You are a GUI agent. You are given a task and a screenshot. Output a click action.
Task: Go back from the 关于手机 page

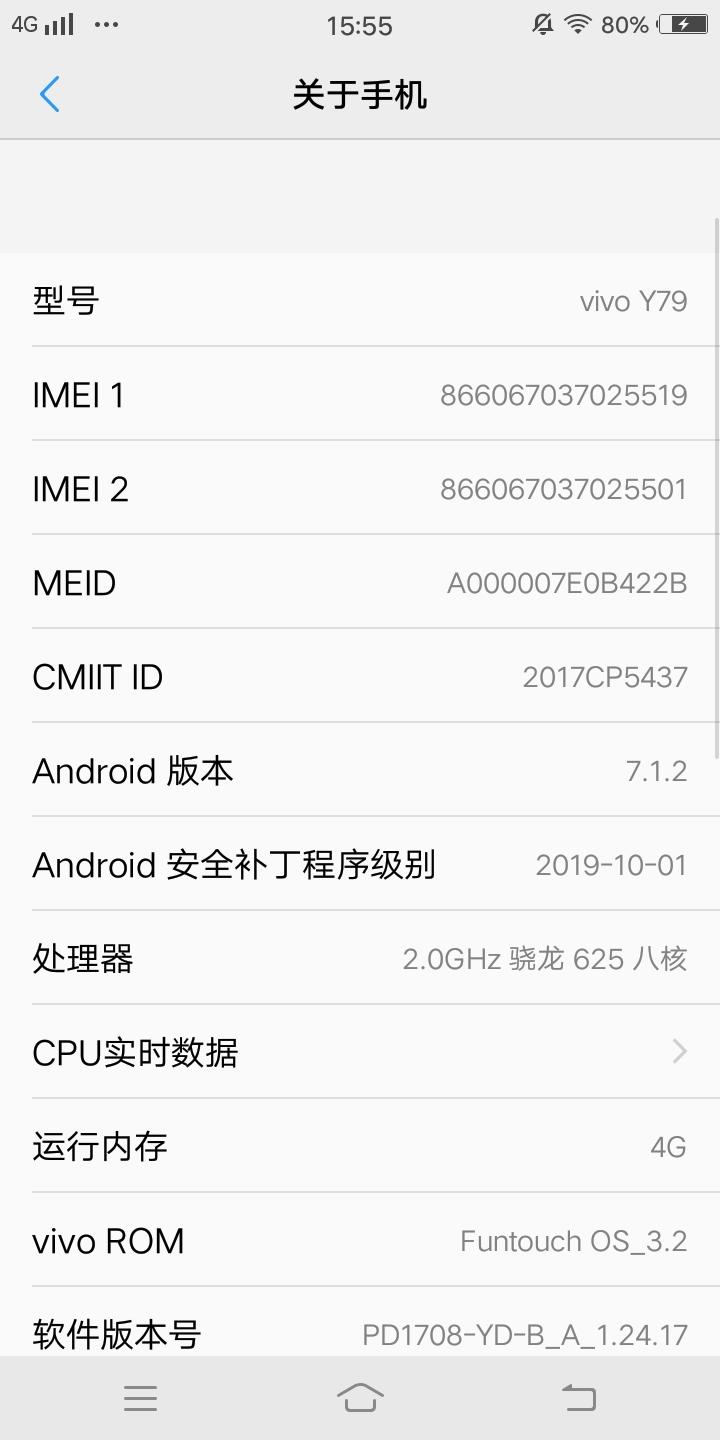50,95
